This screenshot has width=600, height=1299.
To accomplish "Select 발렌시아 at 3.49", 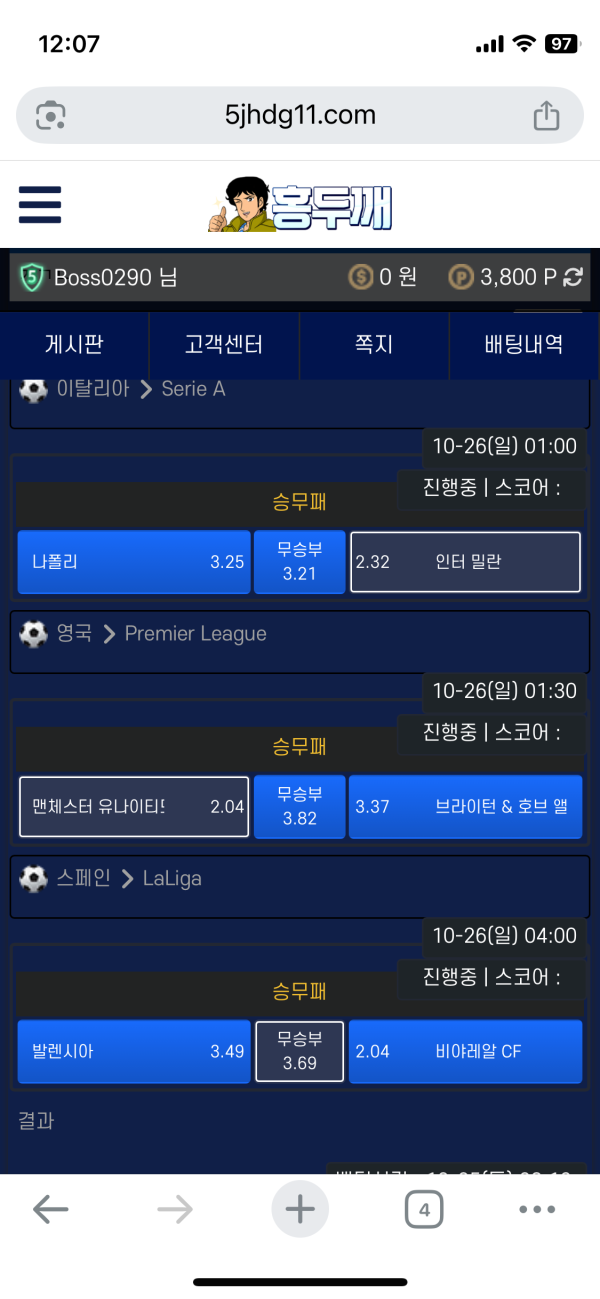I will tap(134, 1051).
